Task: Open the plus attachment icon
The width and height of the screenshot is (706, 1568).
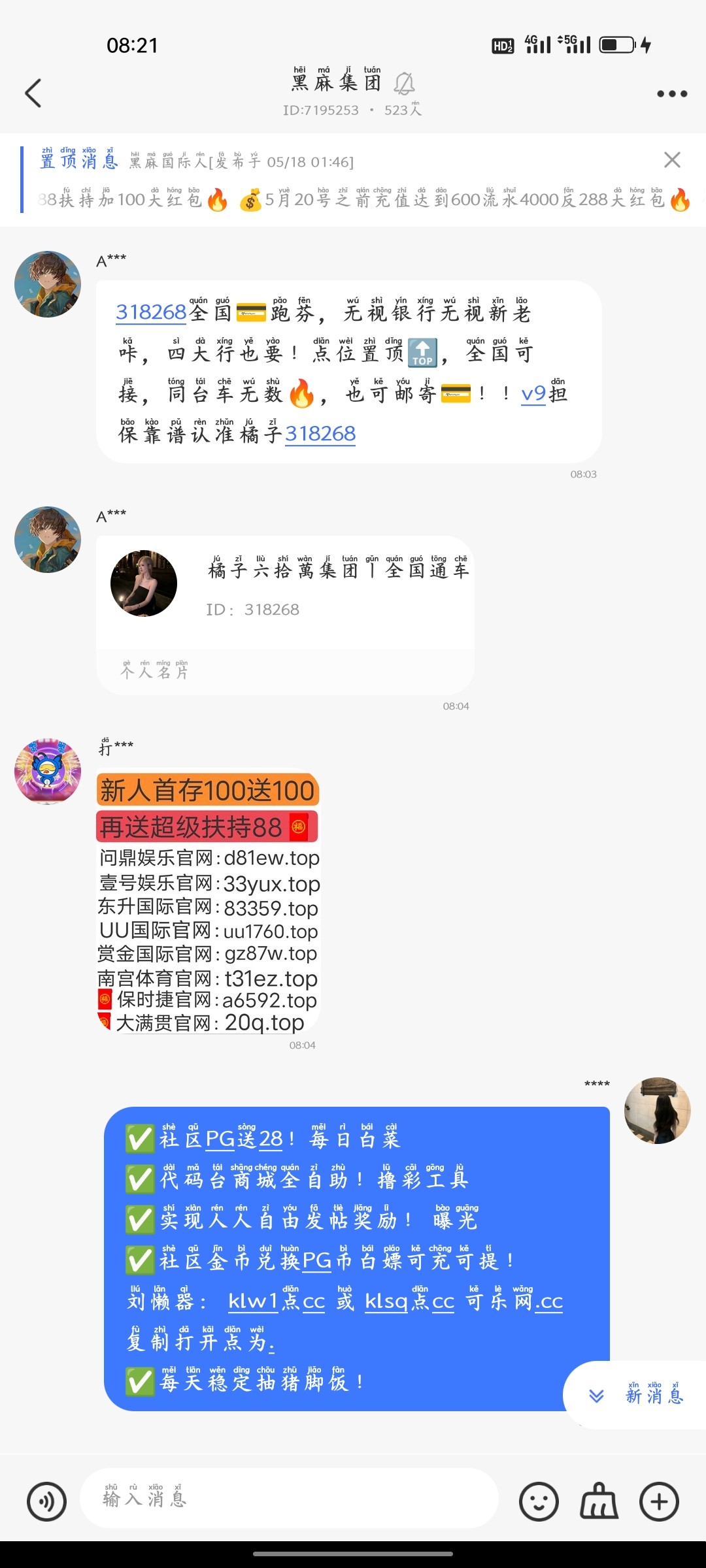Action: pos(660,1499)
